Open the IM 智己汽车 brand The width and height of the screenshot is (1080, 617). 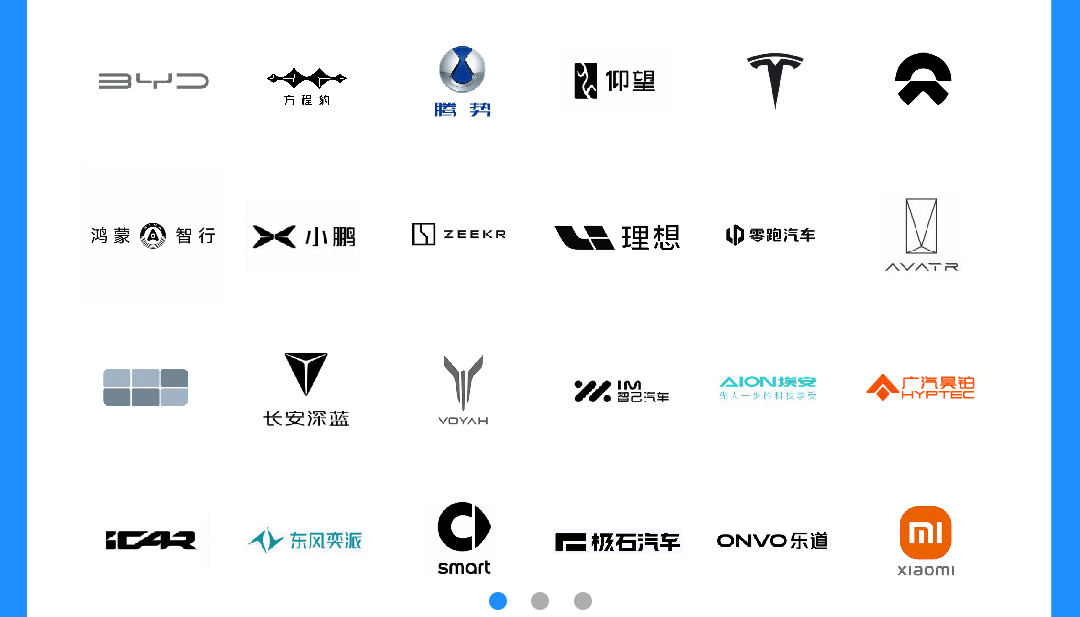[x=621, y=391]
